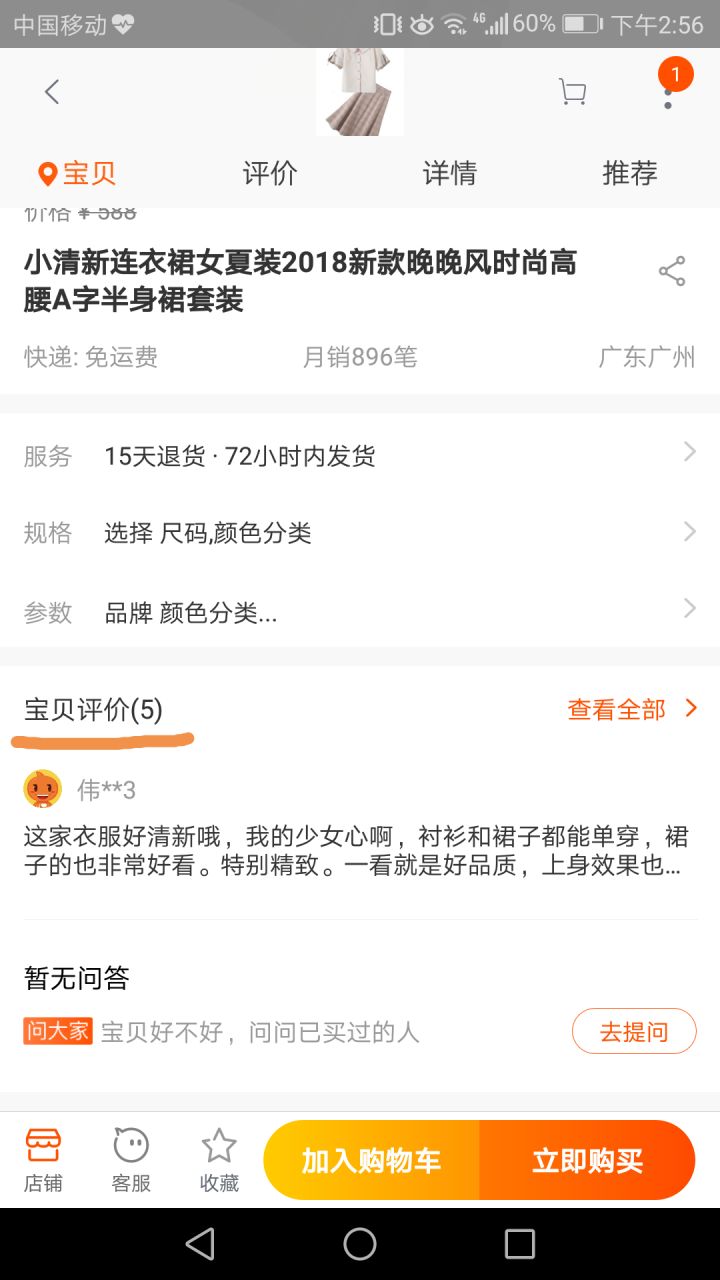Open the overflow menu with the badge
Viewport: 720px width, 1280px height.
click(668, 90)
